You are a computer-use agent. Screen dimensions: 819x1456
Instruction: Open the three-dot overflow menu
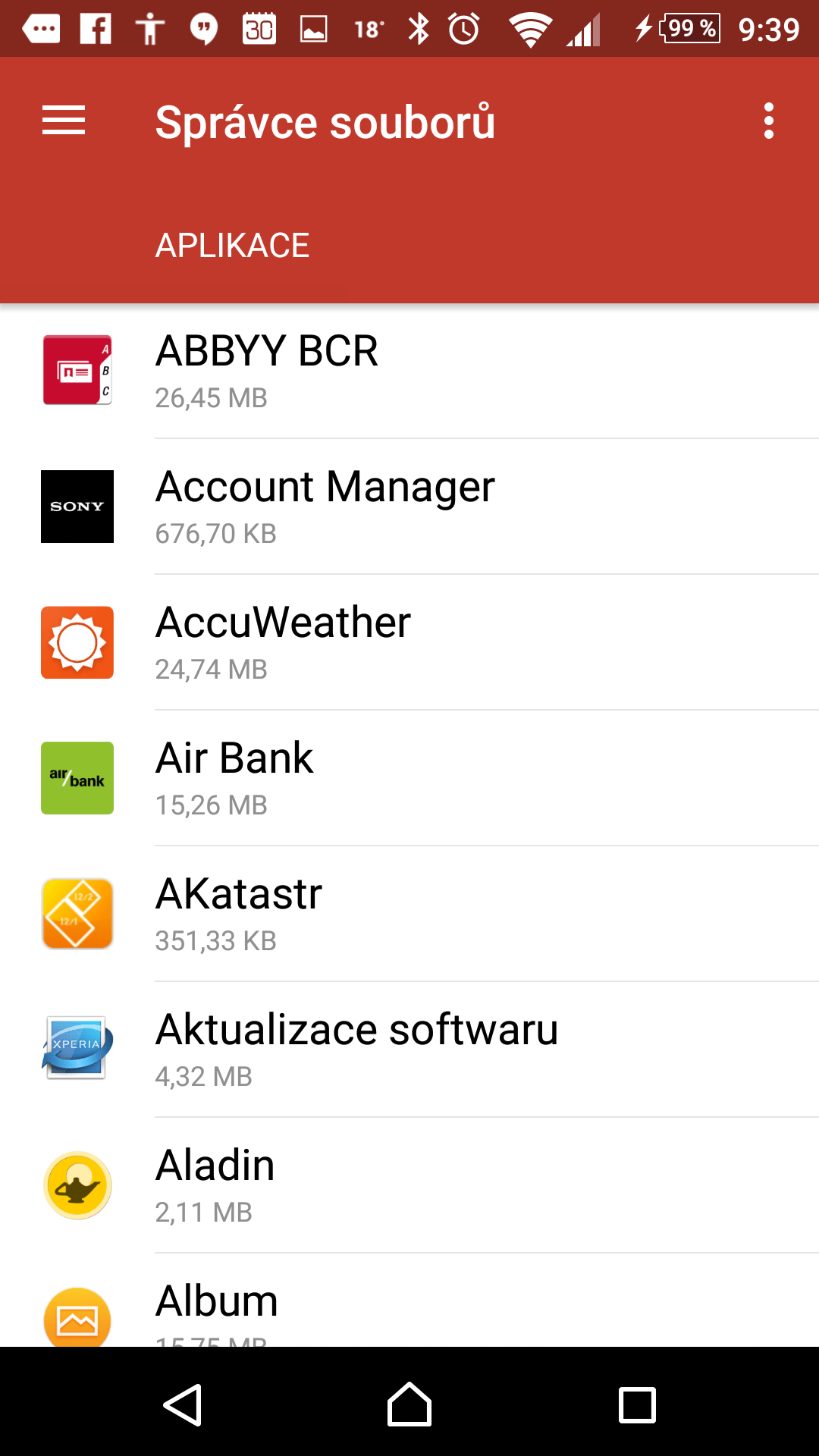pyautogui.click(x=769, y=121)
